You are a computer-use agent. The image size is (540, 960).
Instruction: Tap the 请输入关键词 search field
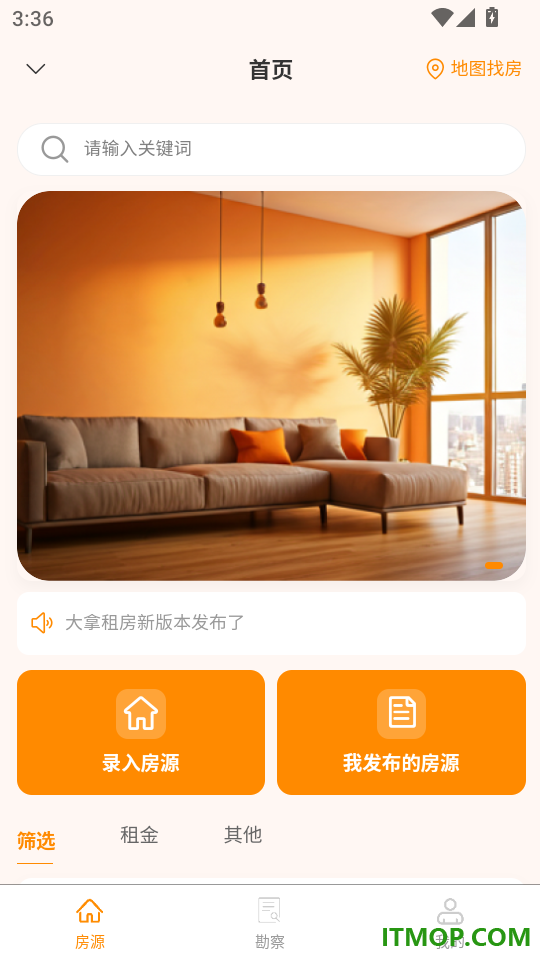point(271,149)
